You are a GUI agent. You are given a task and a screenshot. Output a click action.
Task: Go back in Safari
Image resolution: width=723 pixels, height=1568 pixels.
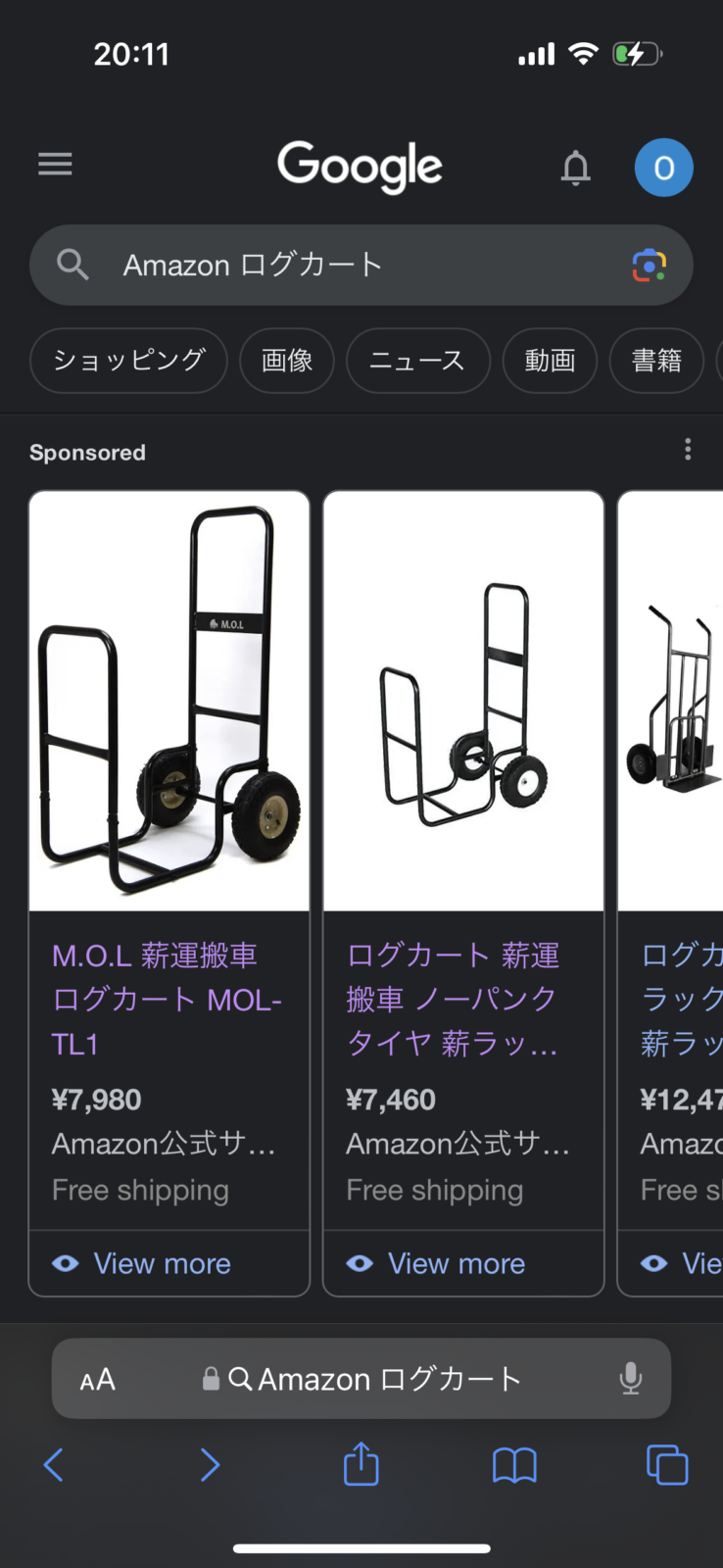click(x=54, y=1465)
